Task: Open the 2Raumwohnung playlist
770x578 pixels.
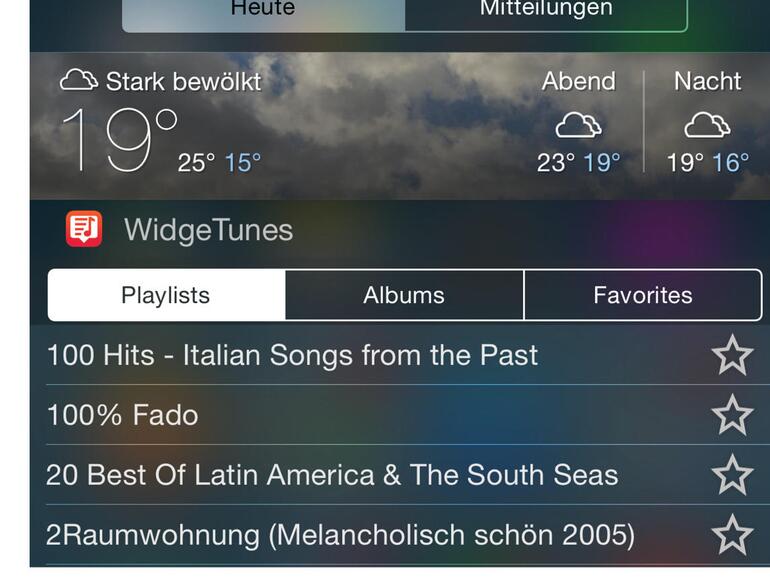Action: point(340,535)
